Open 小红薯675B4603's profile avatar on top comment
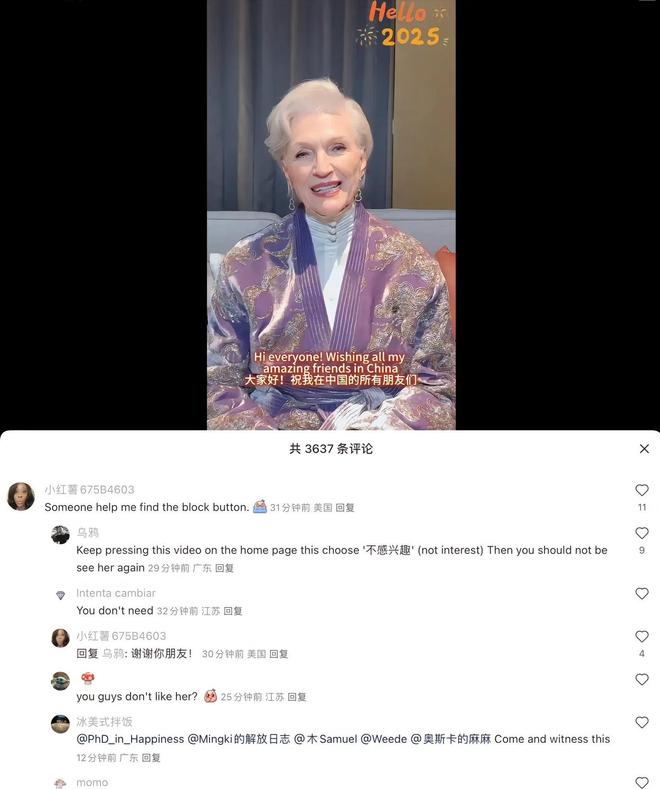The image size is (660, 789). click(21, 496)
